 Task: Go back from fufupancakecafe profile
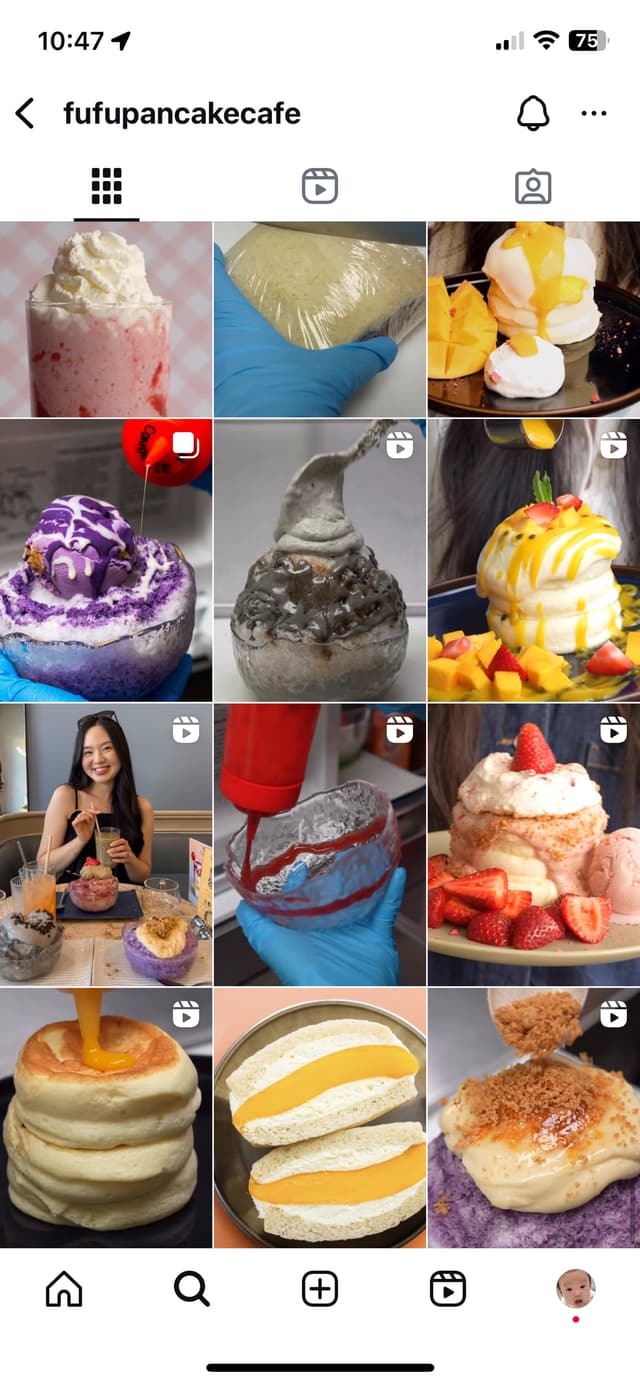pos(25,113)
